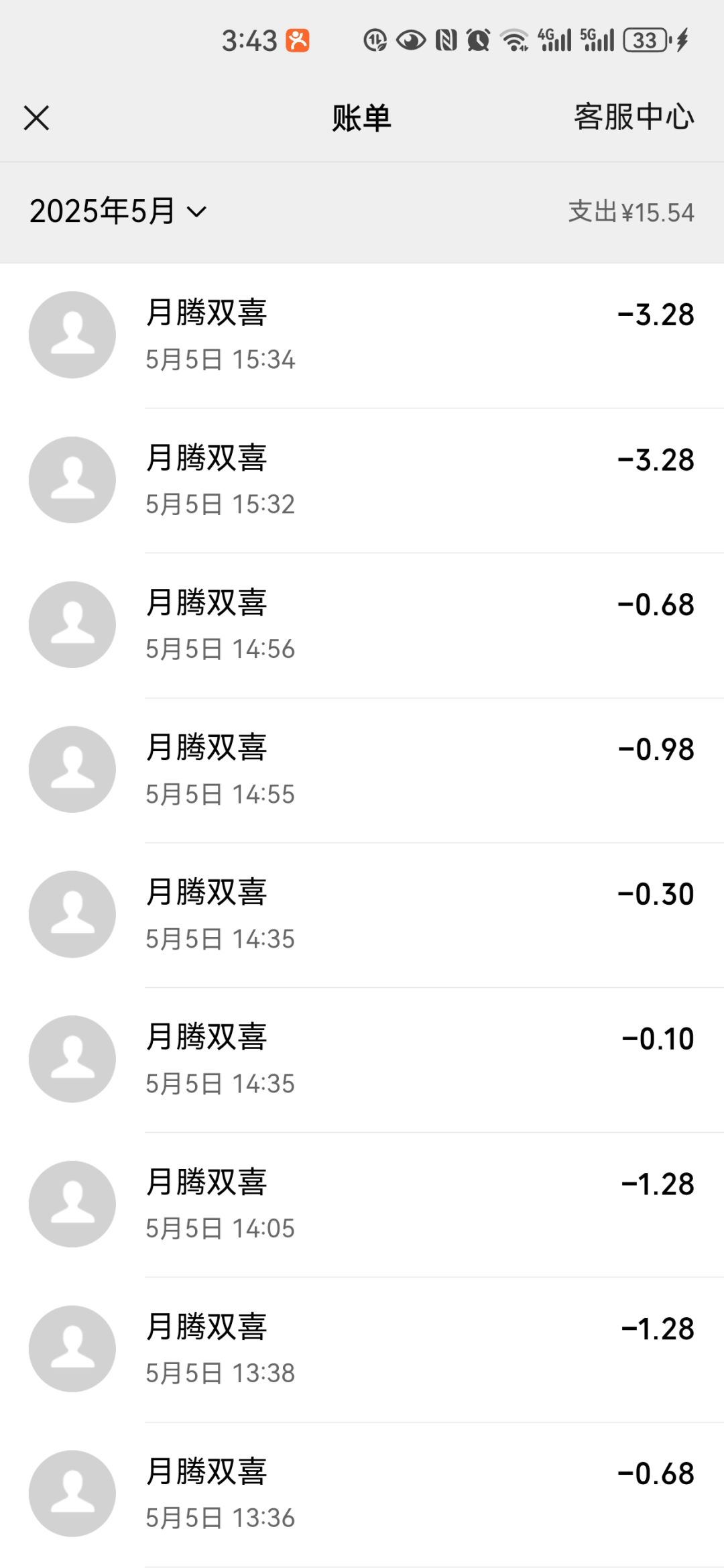The height and width of the screenshot is (1568, 724).
Task: Expand the 2025年5月 month picker
Action: click(x=118, y=212)
